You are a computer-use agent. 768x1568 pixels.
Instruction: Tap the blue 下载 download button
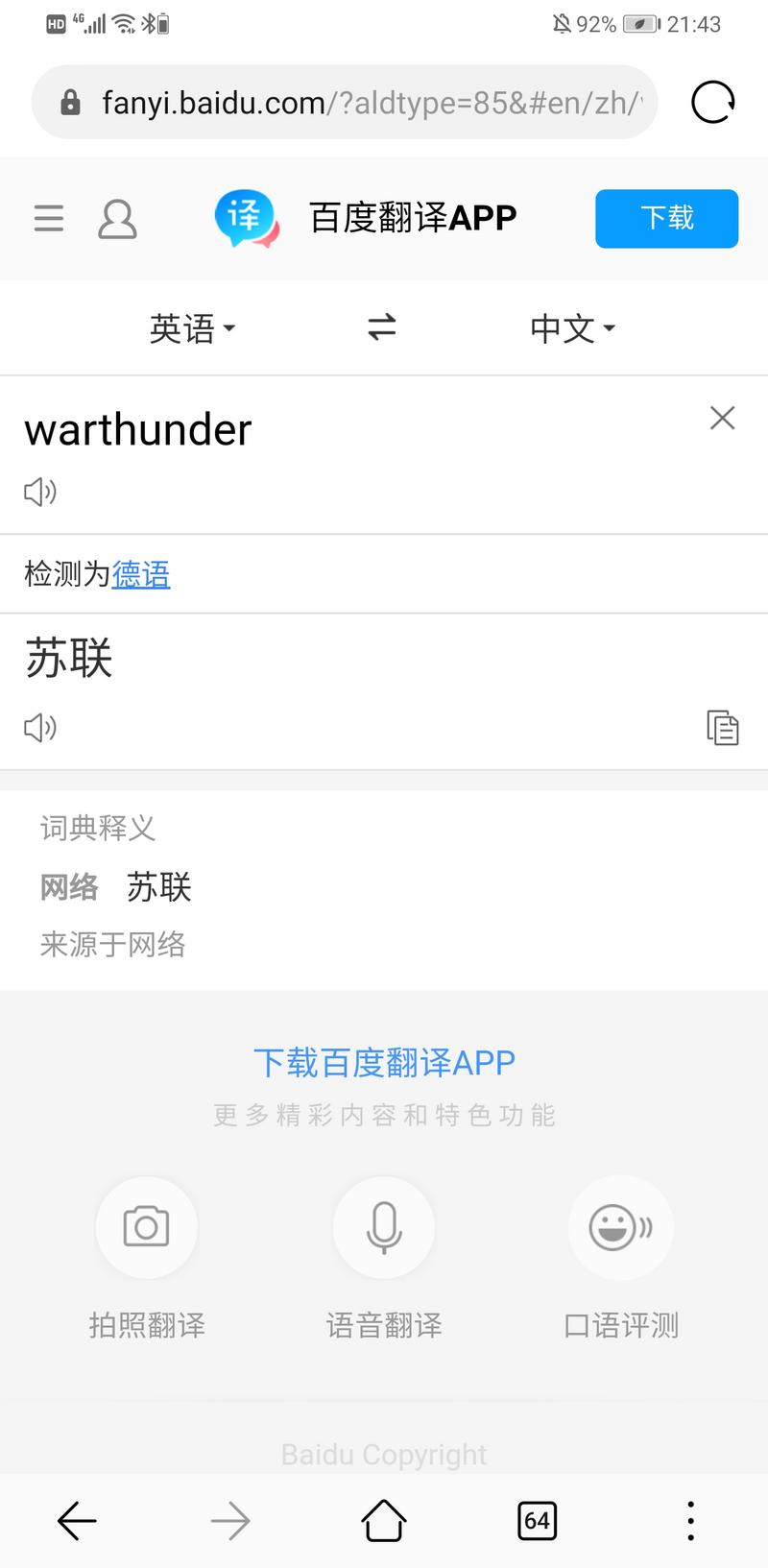coord(666,218)
